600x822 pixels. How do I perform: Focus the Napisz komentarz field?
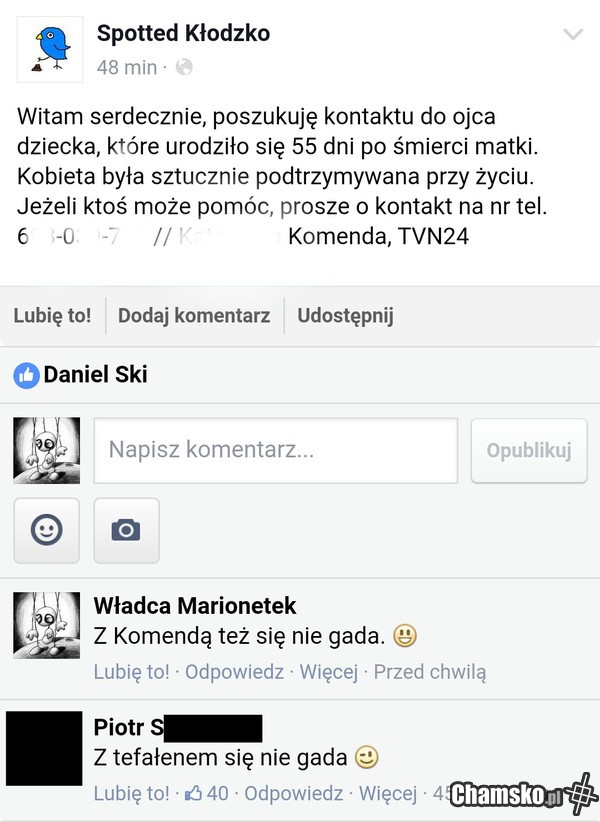coord(275,450)
